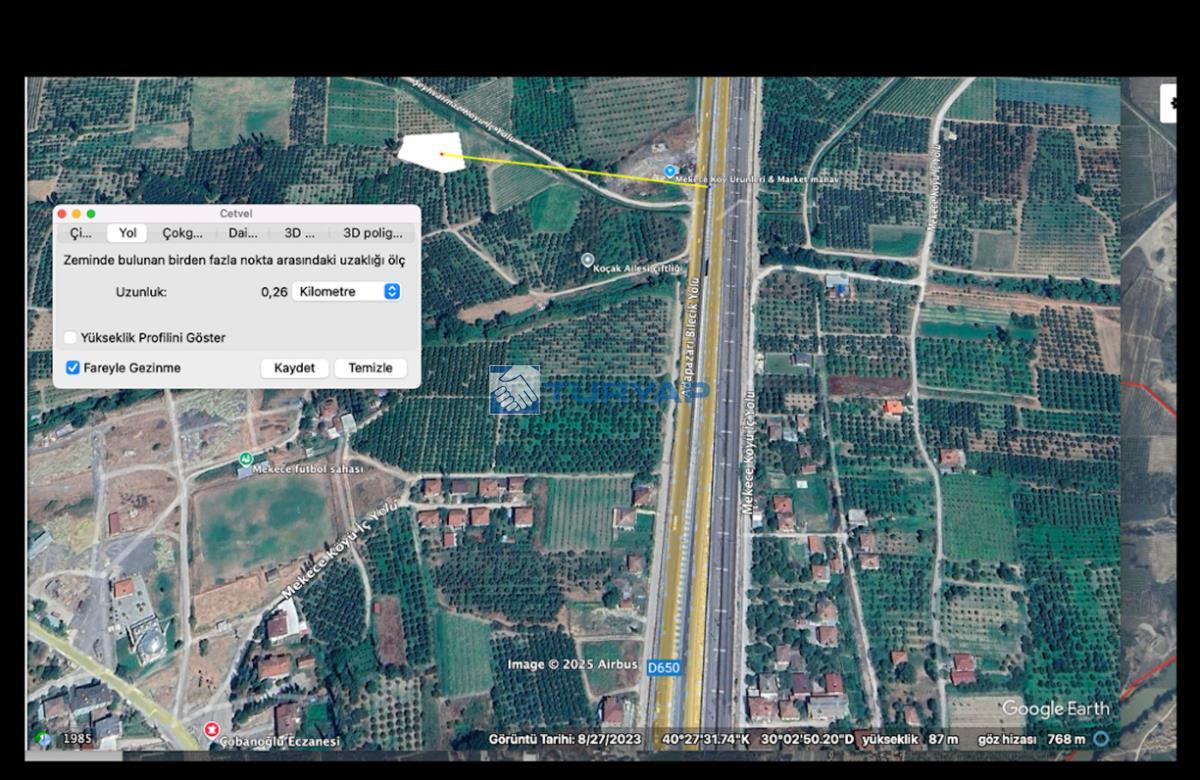
Task: Clear the measurement with Temizle
Action: pos(370,368)
